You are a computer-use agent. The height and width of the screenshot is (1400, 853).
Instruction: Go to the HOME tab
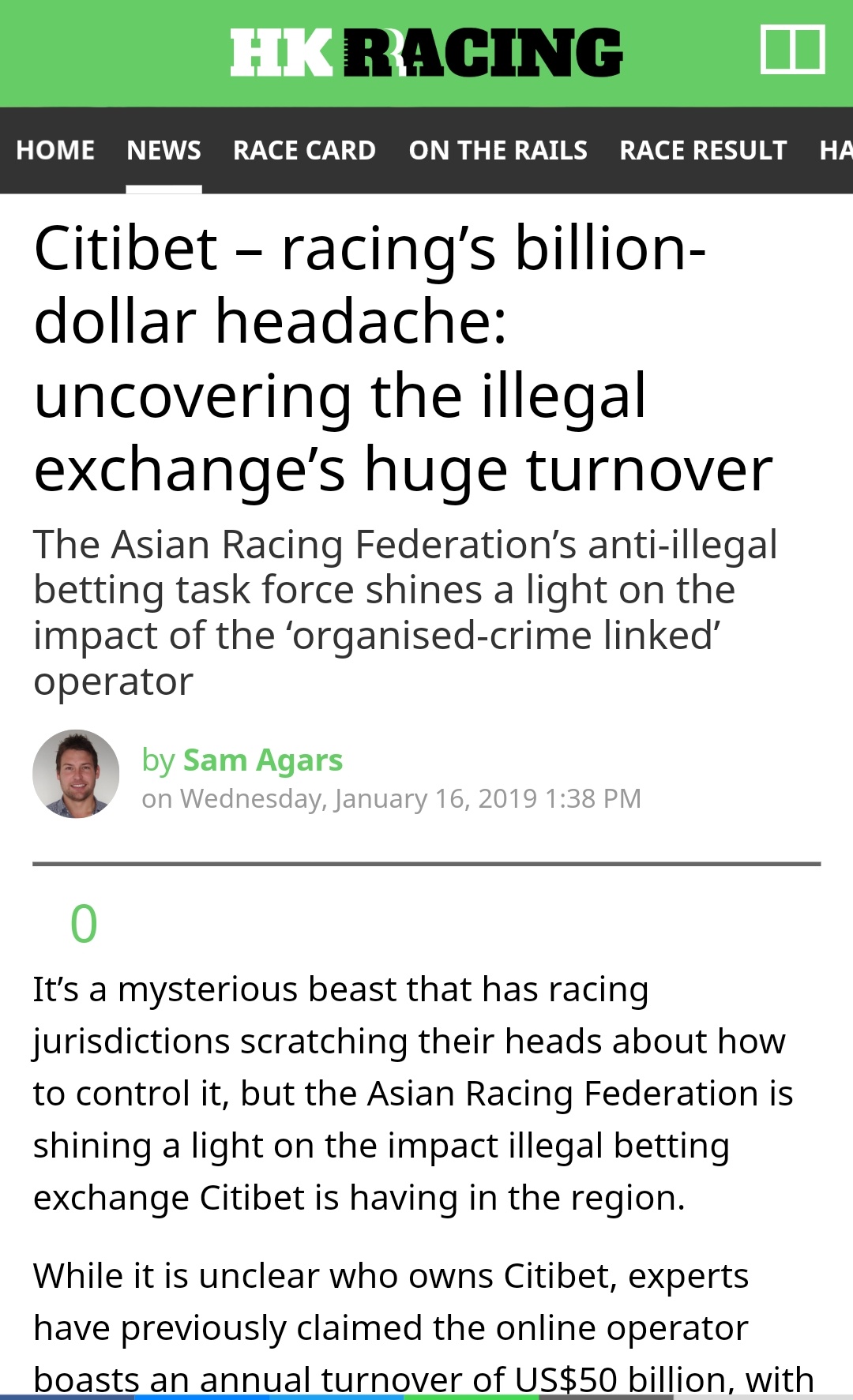(x=55, y=150)
